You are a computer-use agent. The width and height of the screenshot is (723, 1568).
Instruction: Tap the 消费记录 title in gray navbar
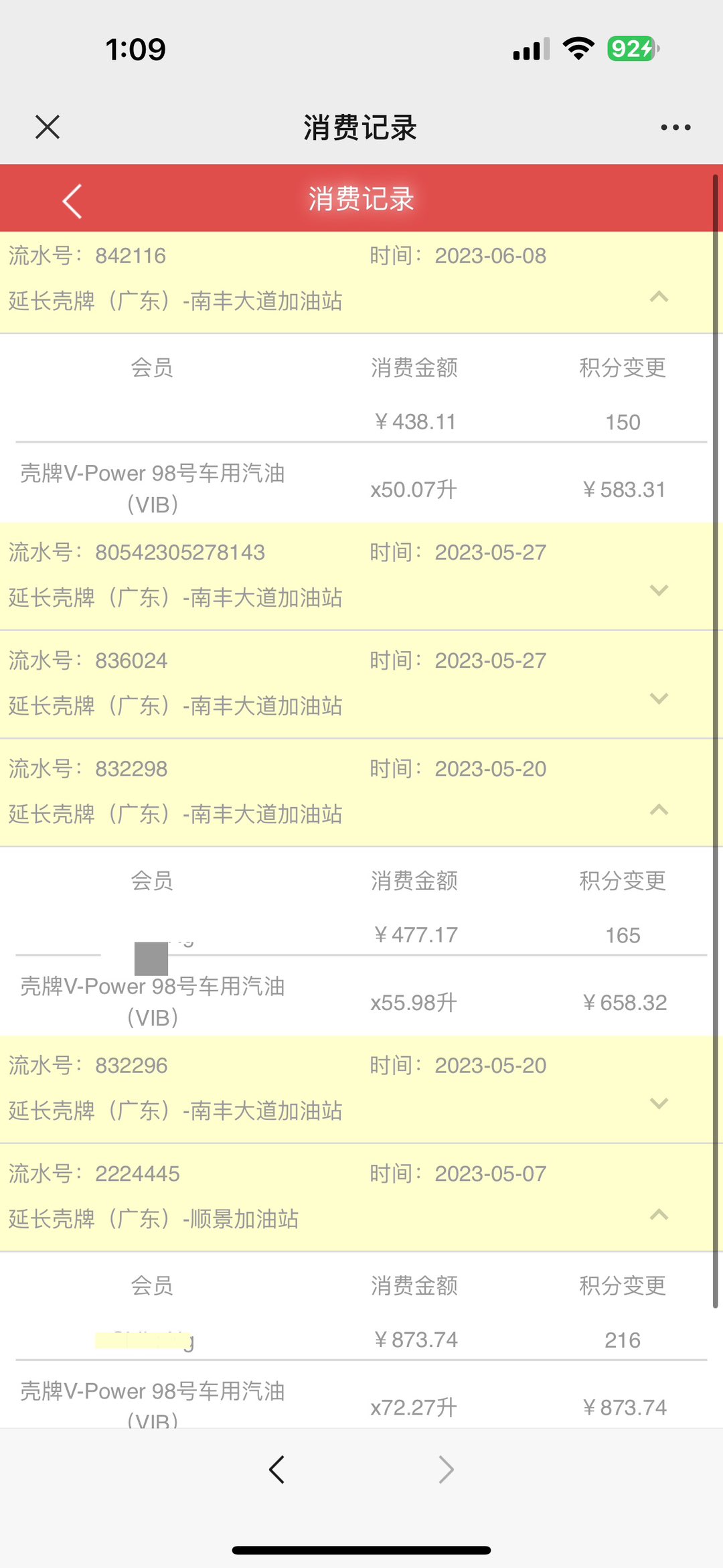coord(359,128)
